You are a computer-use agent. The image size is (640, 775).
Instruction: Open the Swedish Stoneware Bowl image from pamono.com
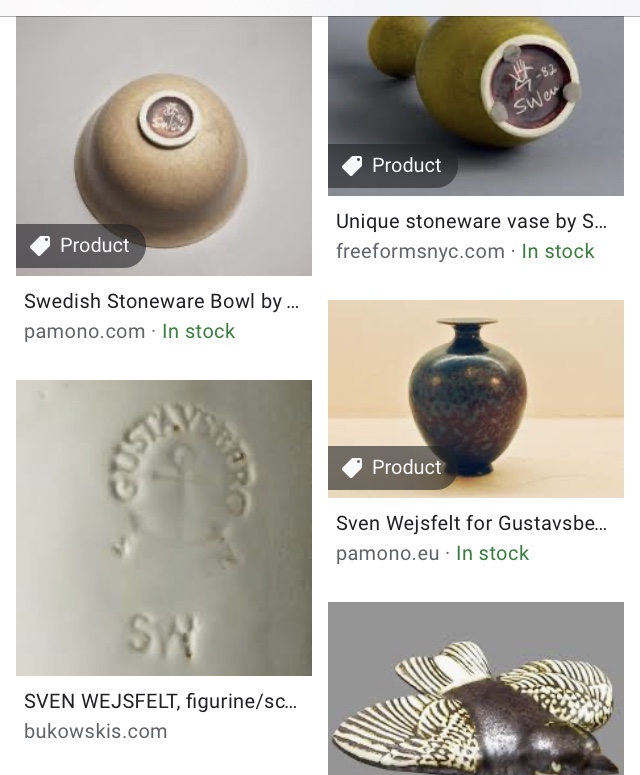tap(164, 140)
